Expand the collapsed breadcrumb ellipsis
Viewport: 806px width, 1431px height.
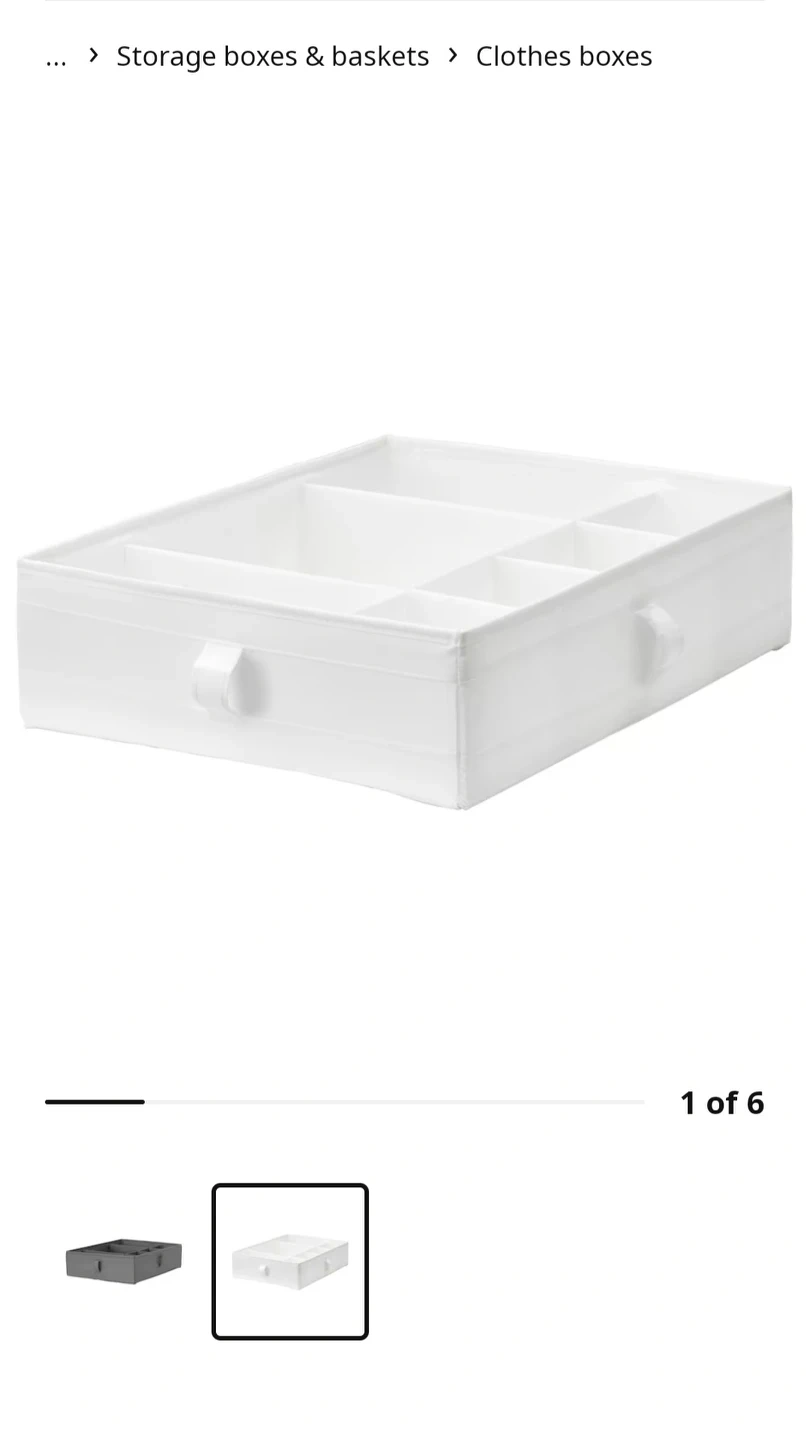pos(56,57)
